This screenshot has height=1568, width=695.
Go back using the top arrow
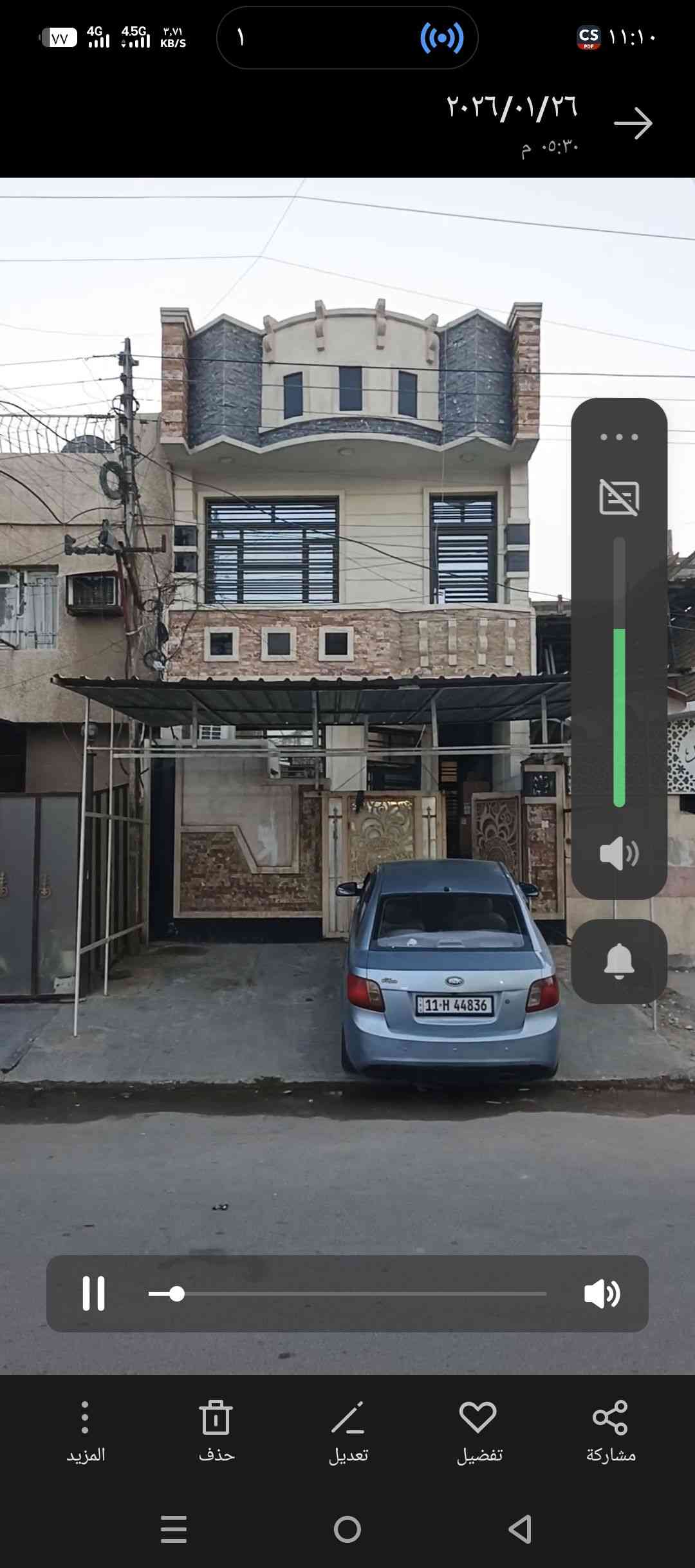pyautogui.click(x=633, y=124)
